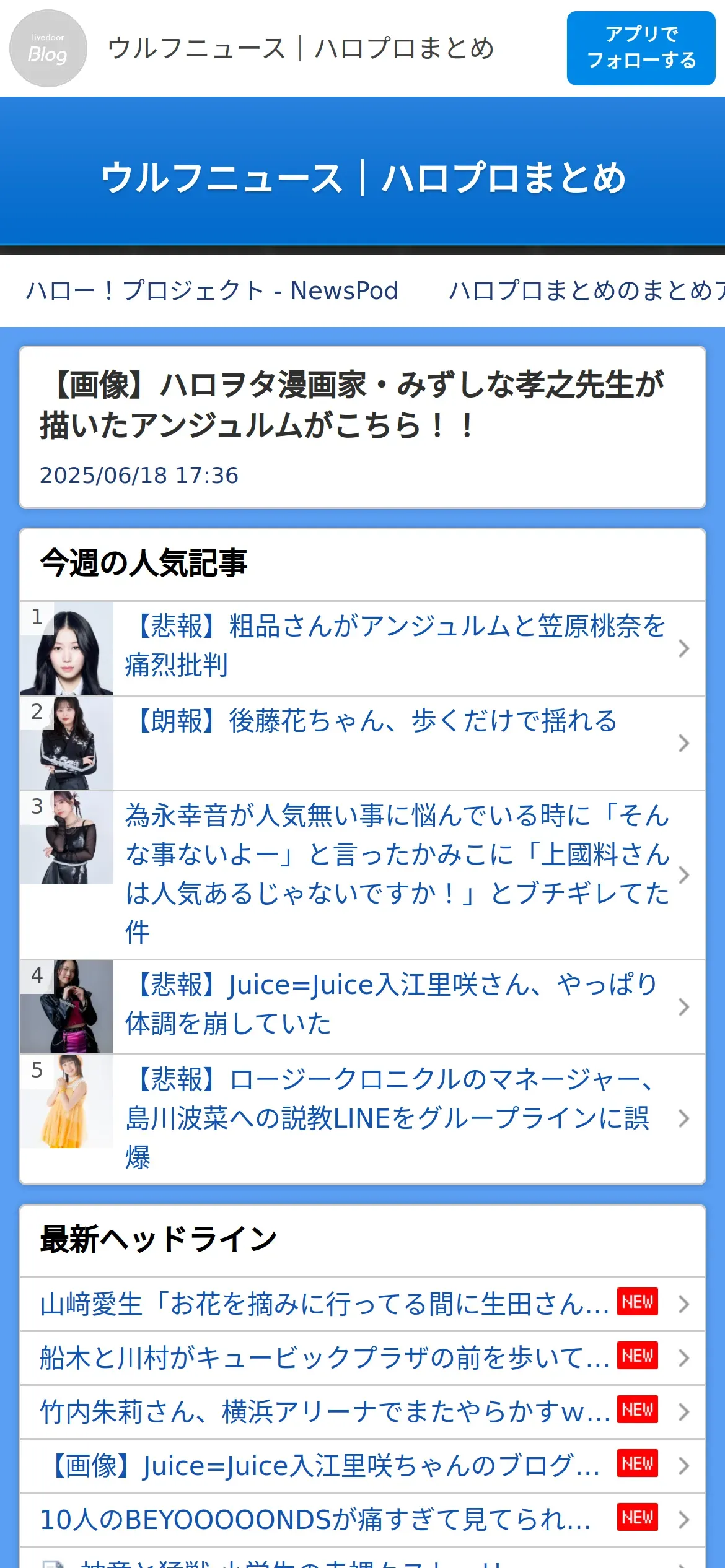Open rank 3 article about 為永幸音
725x1568 pixels.
[x=397, y=874]
